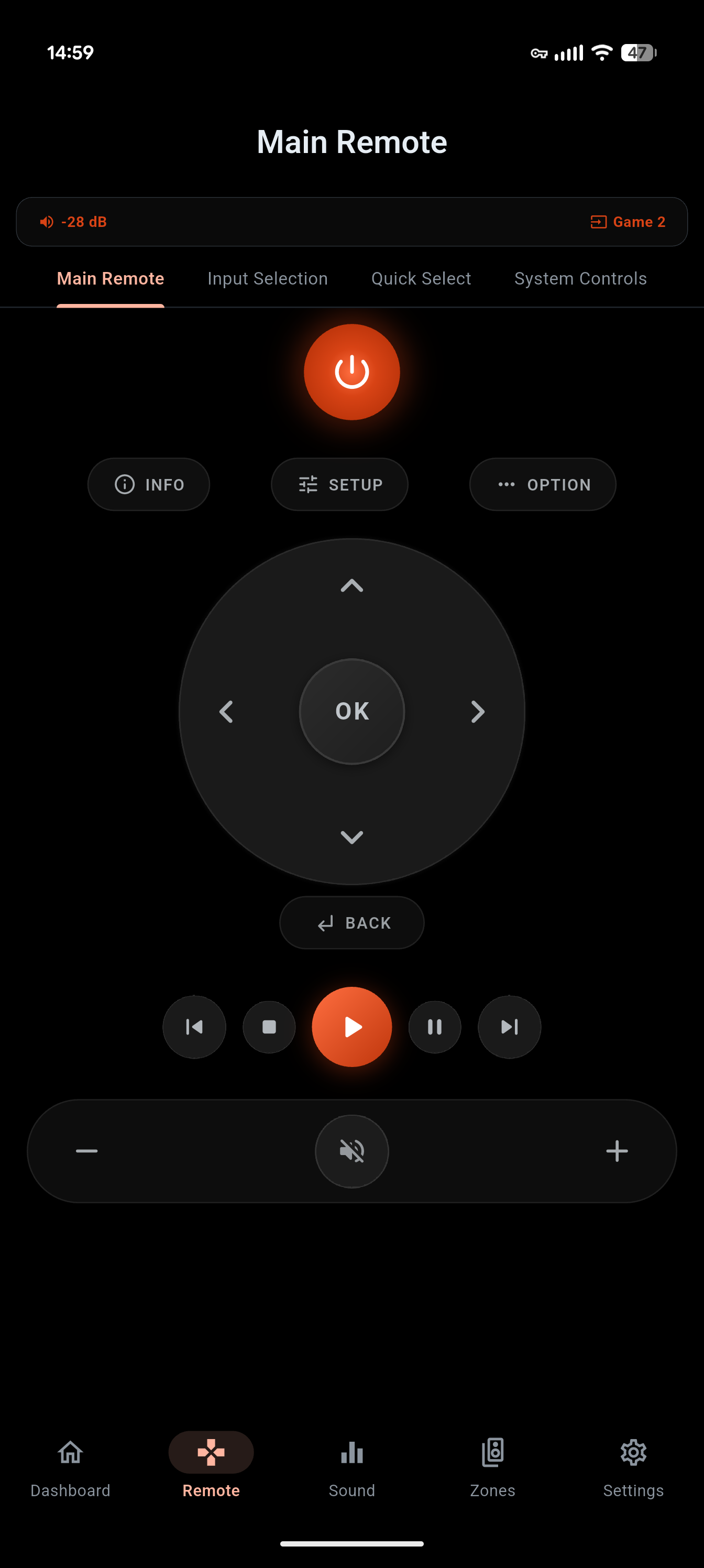Open the System Controls tab
Viewport: 704px width, 1568px height.
(580, 278)
